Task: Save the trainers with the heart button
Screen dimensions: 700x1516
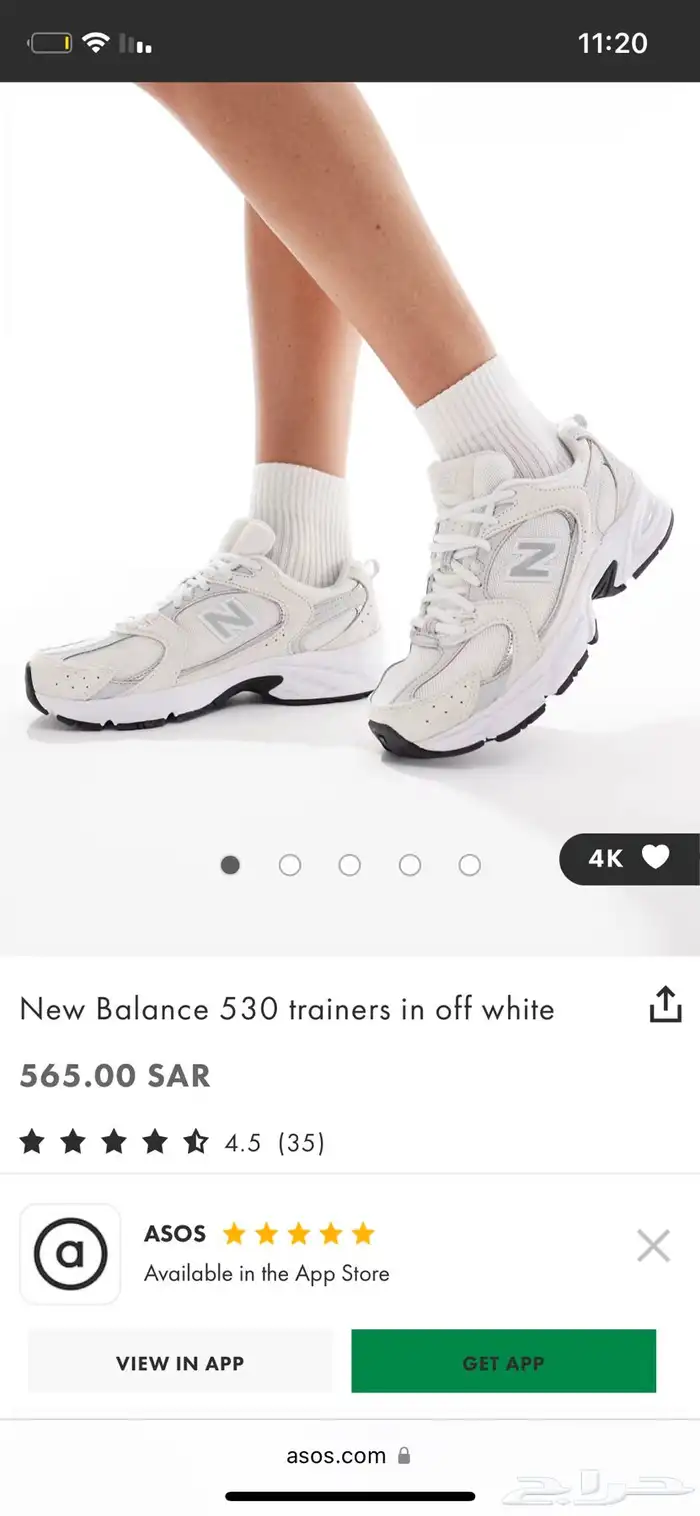Action: (x=654, y=858)
